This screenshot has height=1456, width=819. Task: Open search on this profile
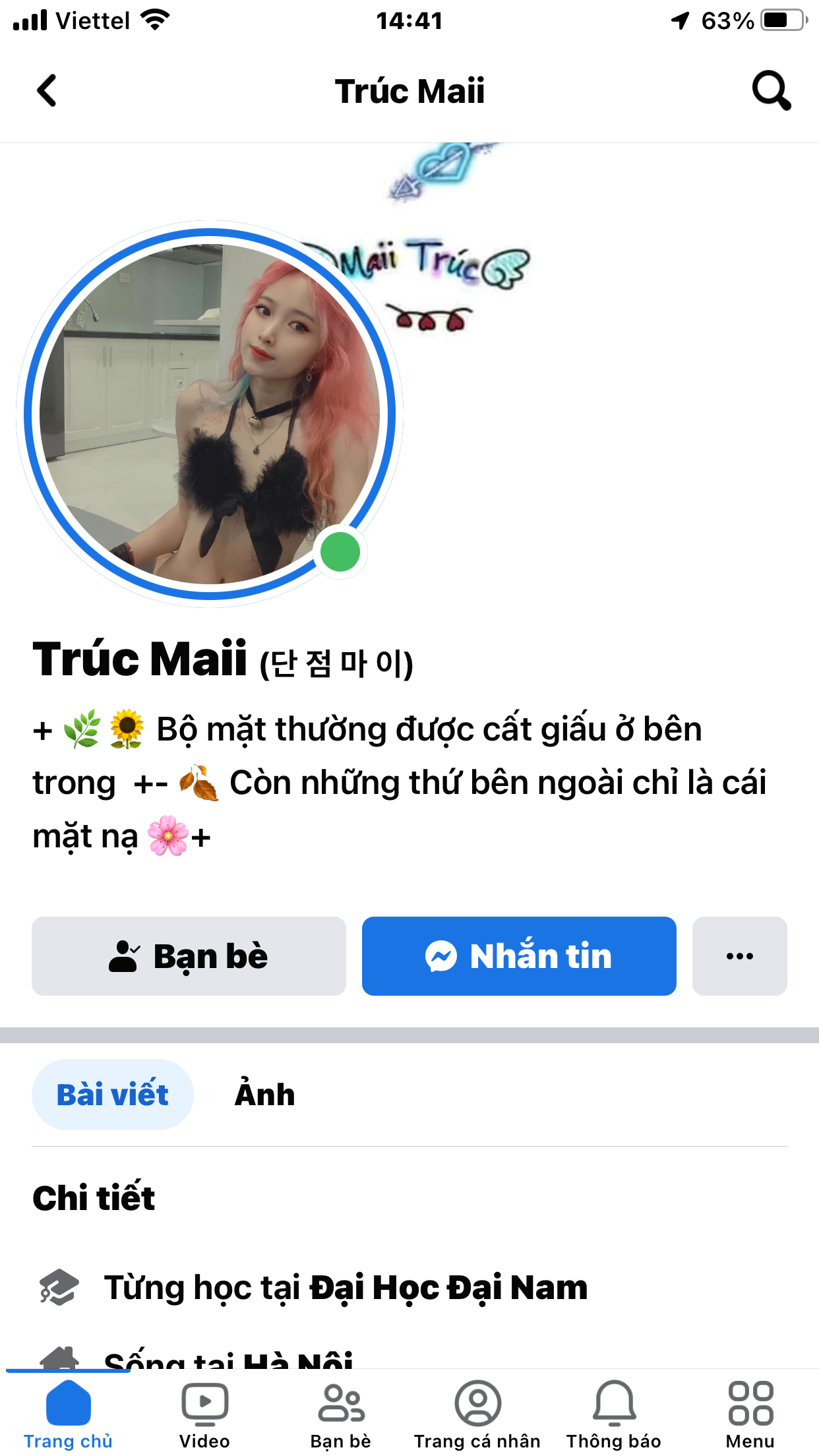[x=771, y=90]
